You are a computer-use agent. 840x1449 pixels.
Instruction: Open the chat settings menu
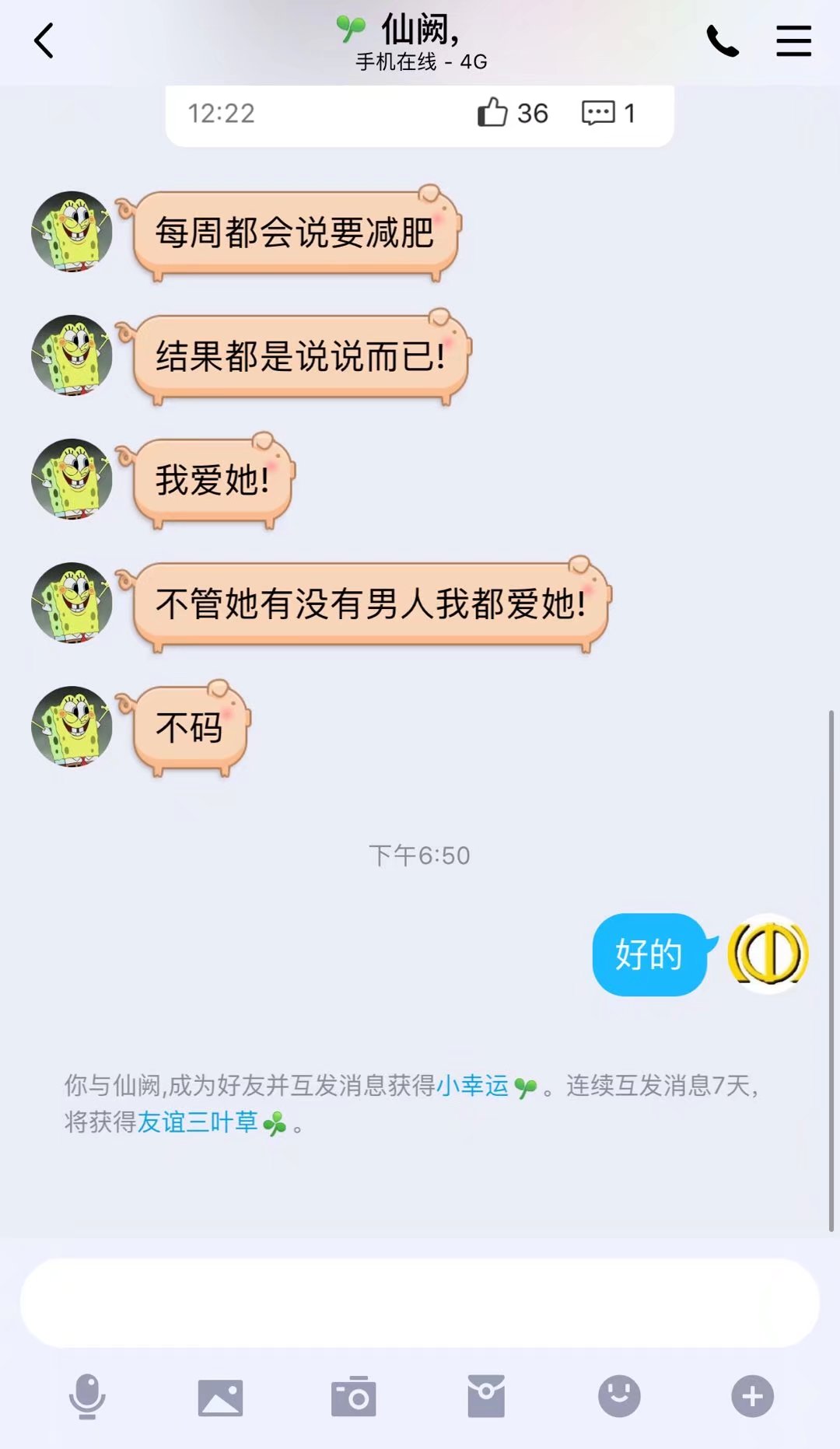pyautogui.click(x=793, y=40)
